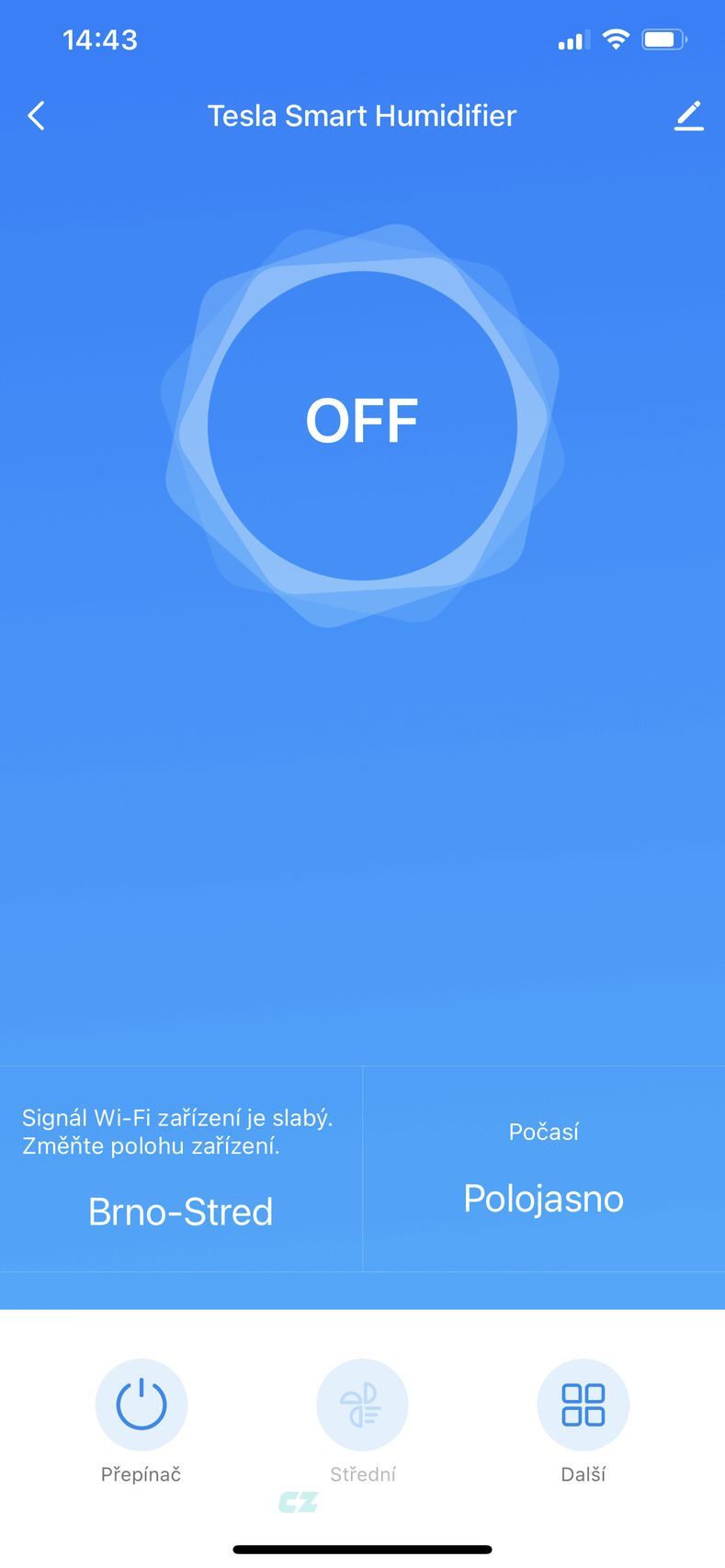Go back from Tesla Smart Humidifier
The width and height of the screenshot is (725, 1568).
[x=37, y=116]
